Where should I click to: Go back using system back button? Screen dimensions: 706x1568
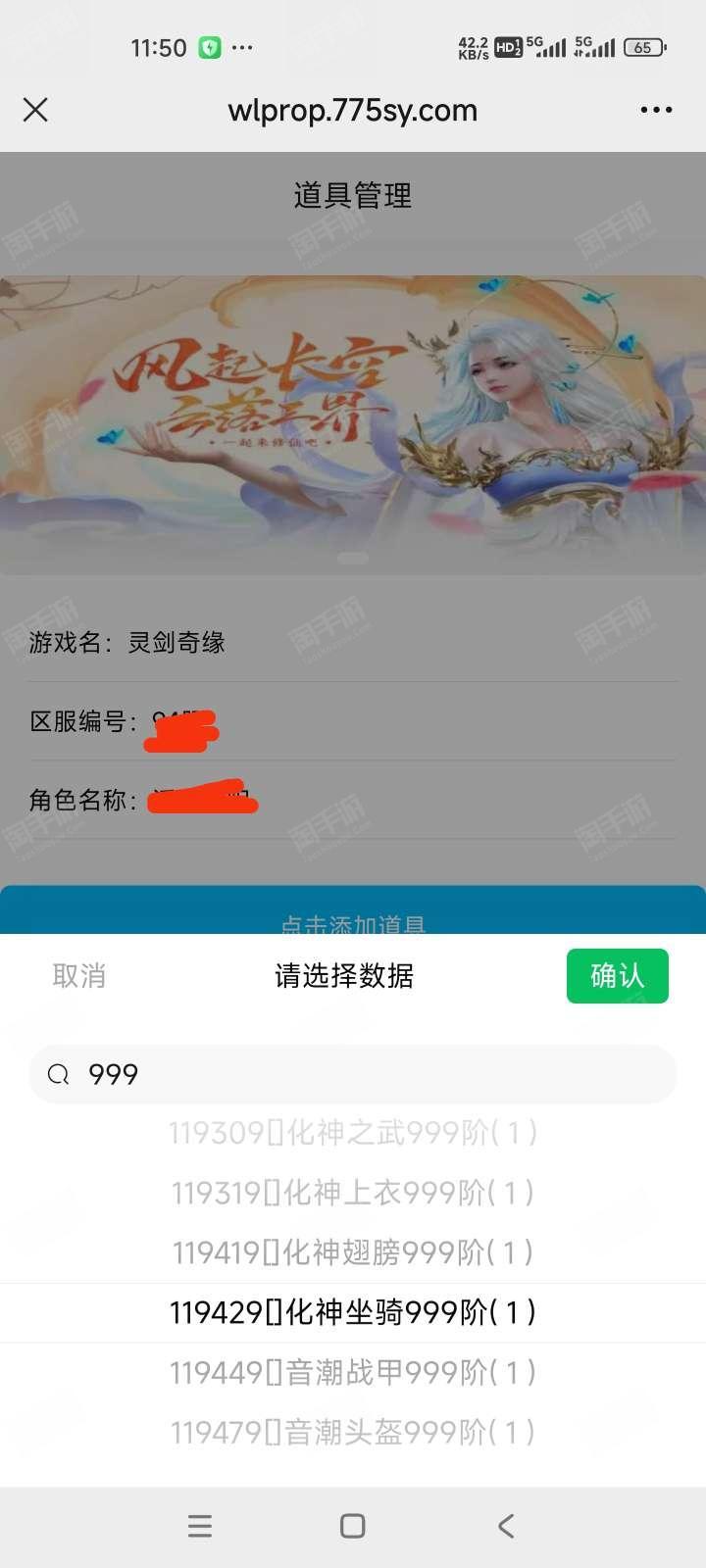coord(506,1526)
